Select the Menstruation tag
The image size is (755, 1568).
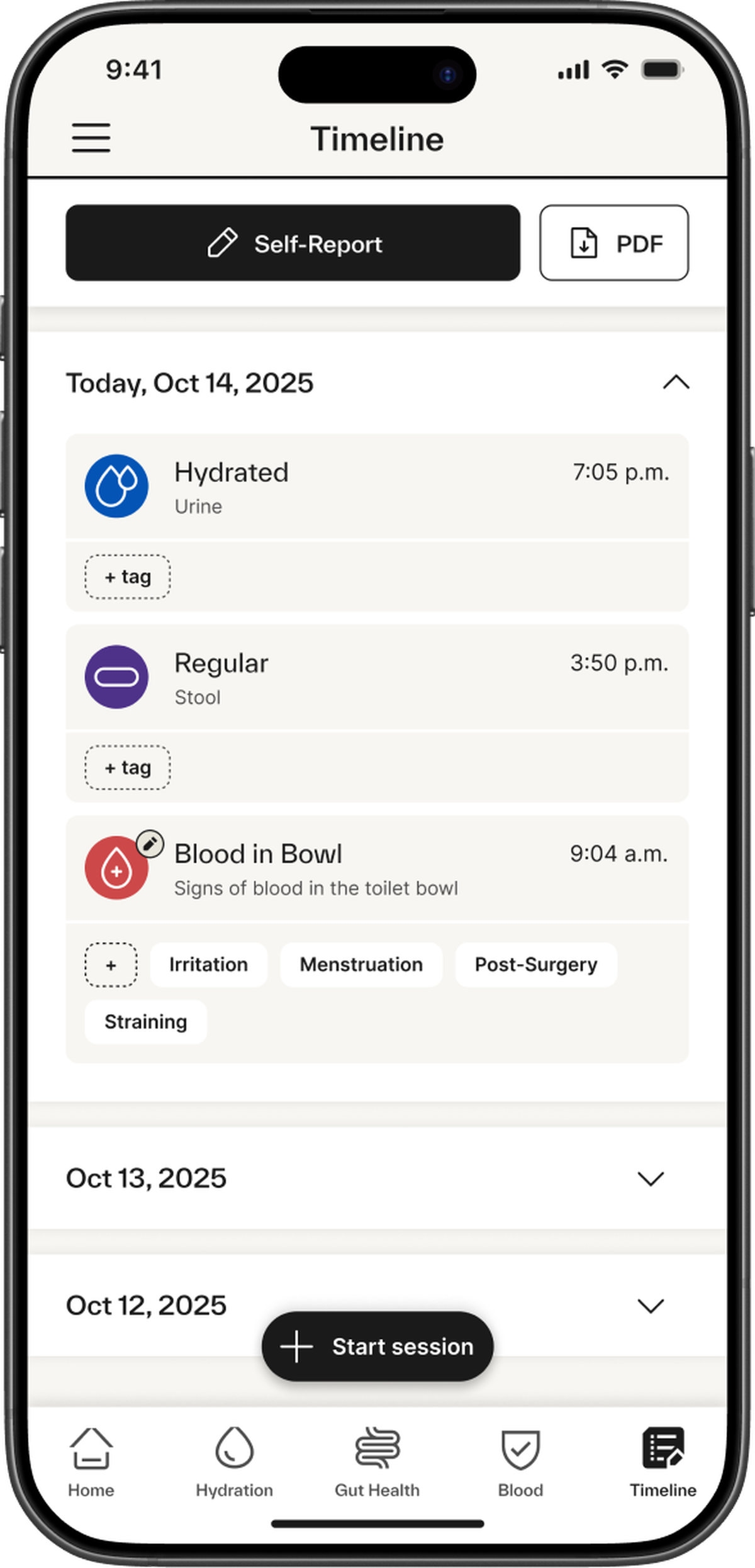(361, 965)
